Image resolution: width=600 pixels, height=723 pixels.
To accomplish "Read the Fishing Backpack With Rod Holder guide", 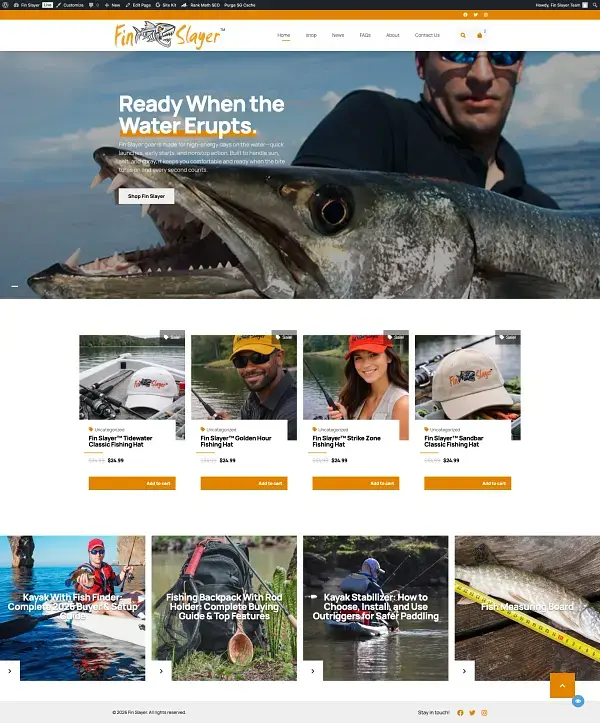I will 223,607.
